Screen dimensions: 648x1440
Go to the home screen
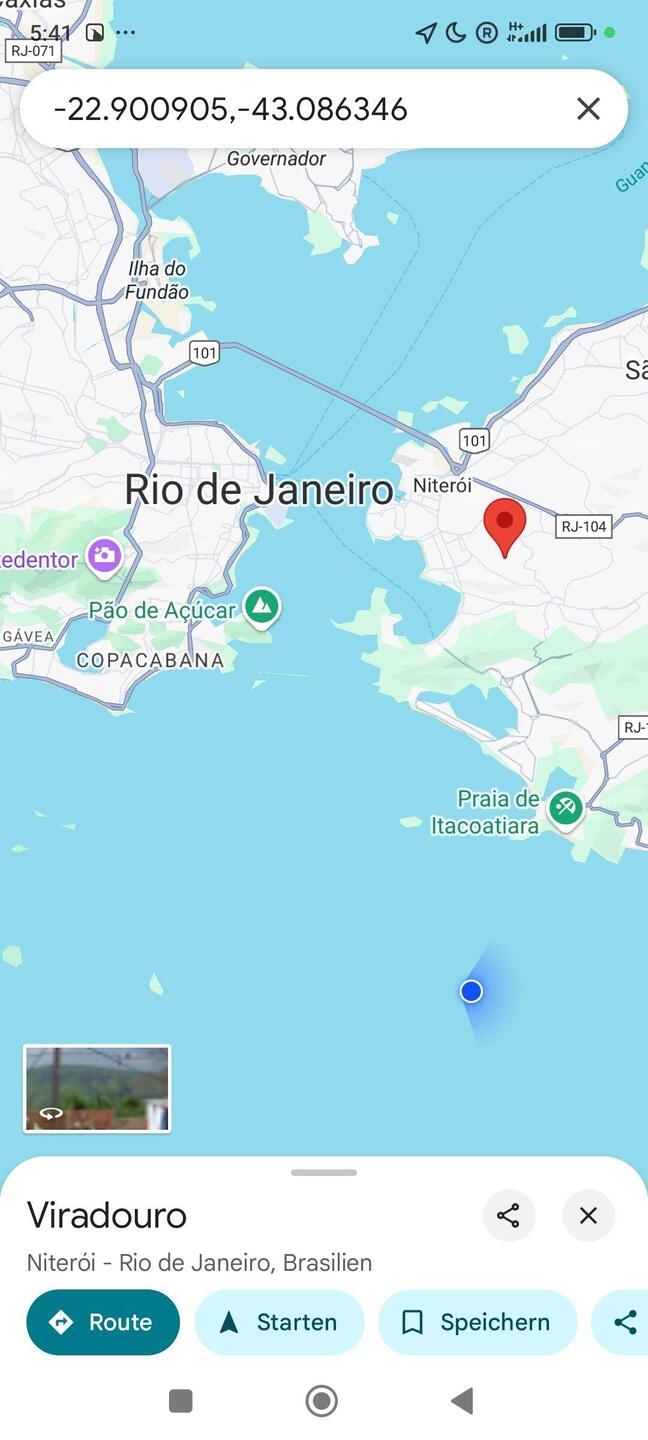point(322,1401)
